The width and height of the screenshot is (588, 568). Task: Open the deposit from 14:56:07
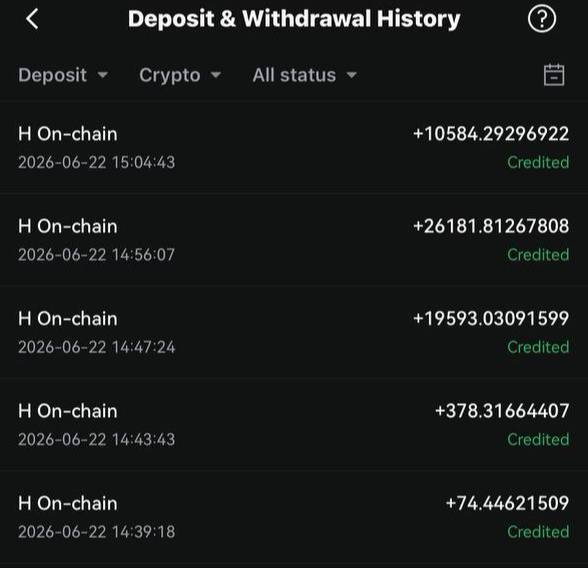pyautogui.click(x=294, y=240)
